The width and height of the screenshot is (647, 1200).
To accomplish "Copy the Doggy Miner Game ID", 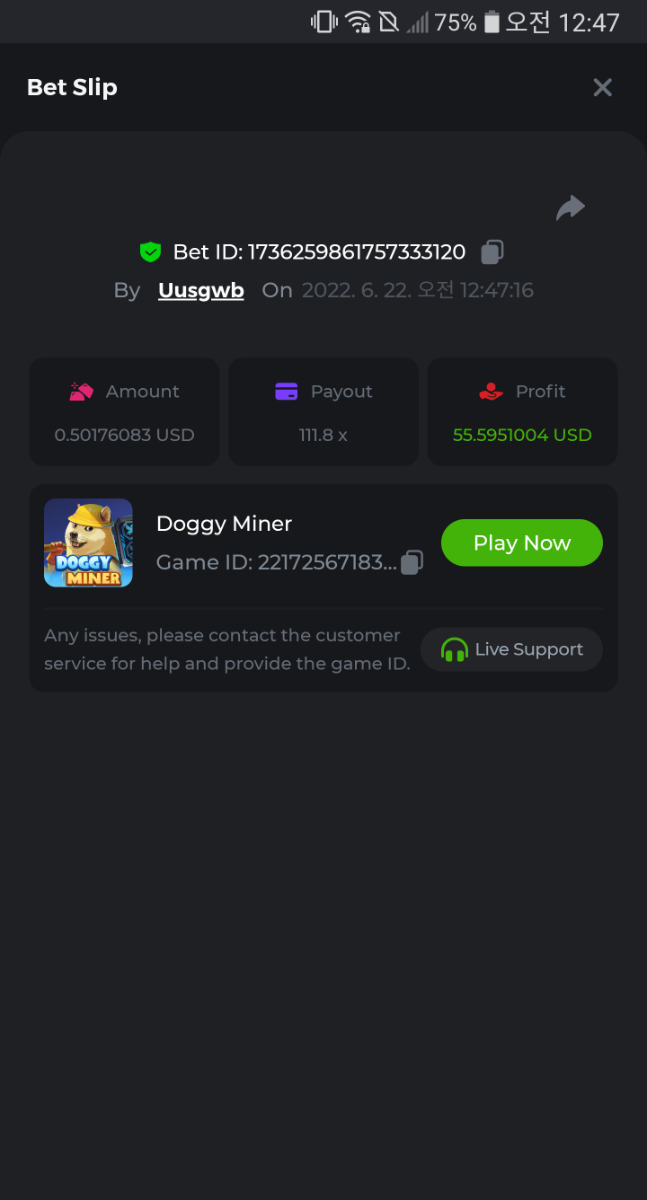I will pos(412,563).
